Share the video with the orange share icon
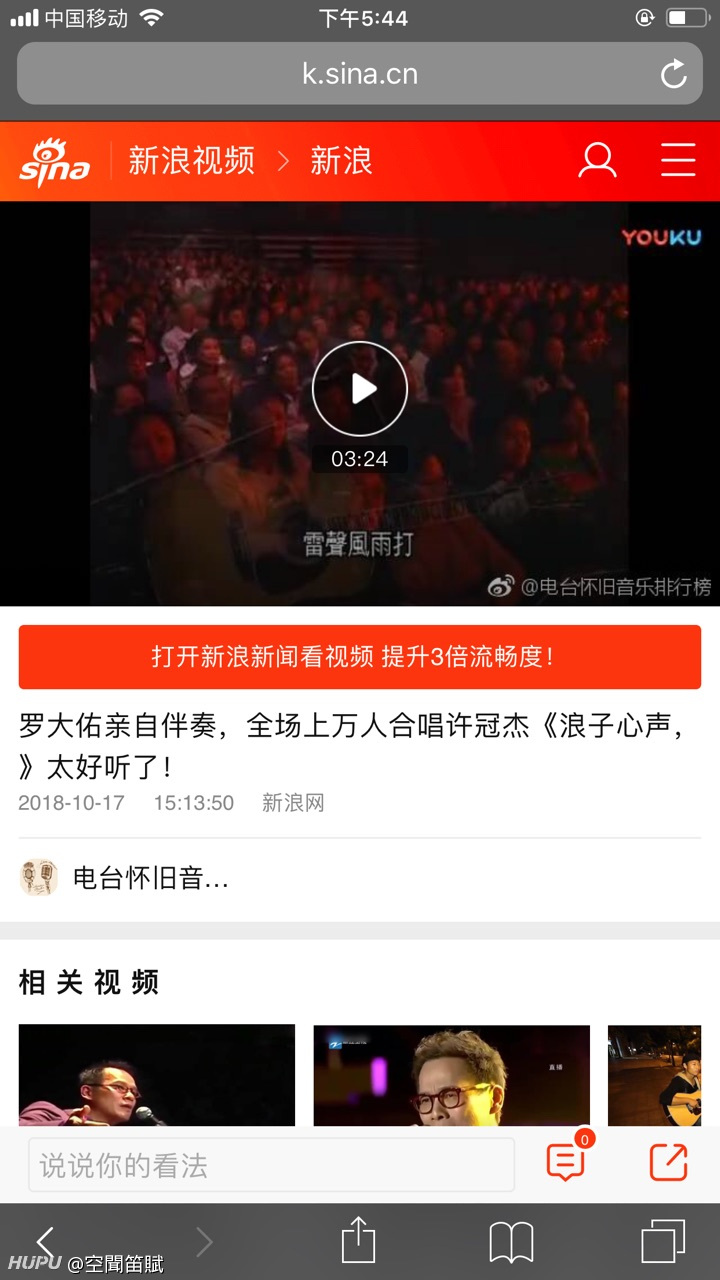Viewport: 720px width, 1280px height. click(x=668, y=1162)
